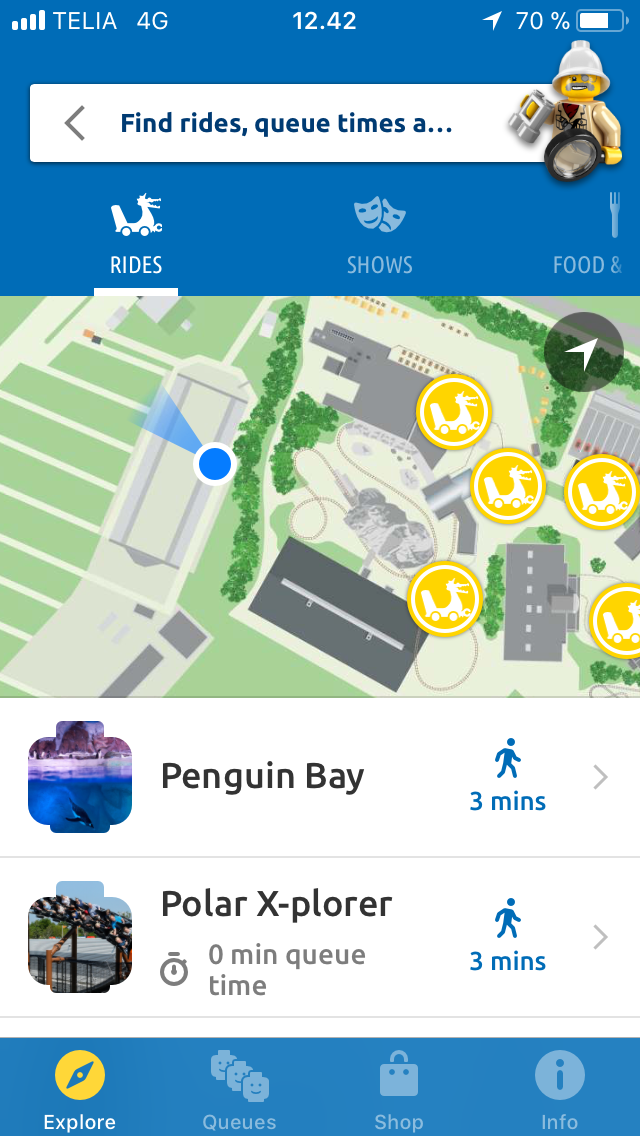Select the Explore tab
Viewport: 640px width, 1136px height.
(80, 1088)
